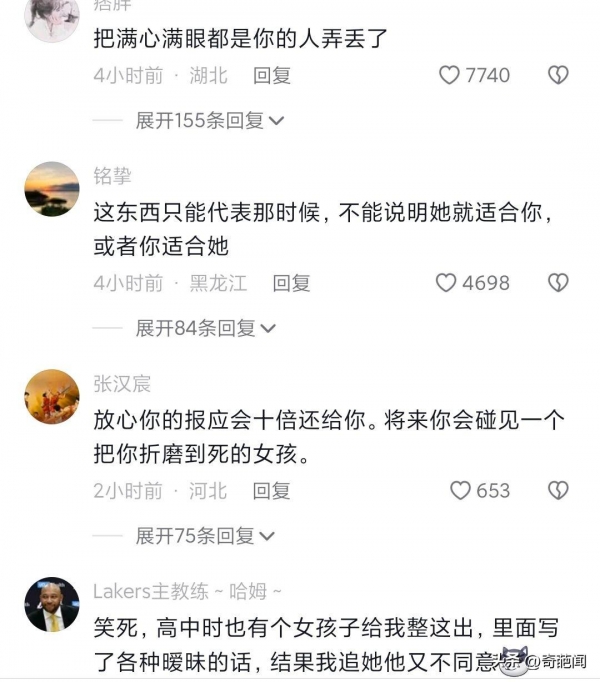Screen dimensions: 600x682
Task: Open the username 张汉宸
Action: [x=122, y=384]
